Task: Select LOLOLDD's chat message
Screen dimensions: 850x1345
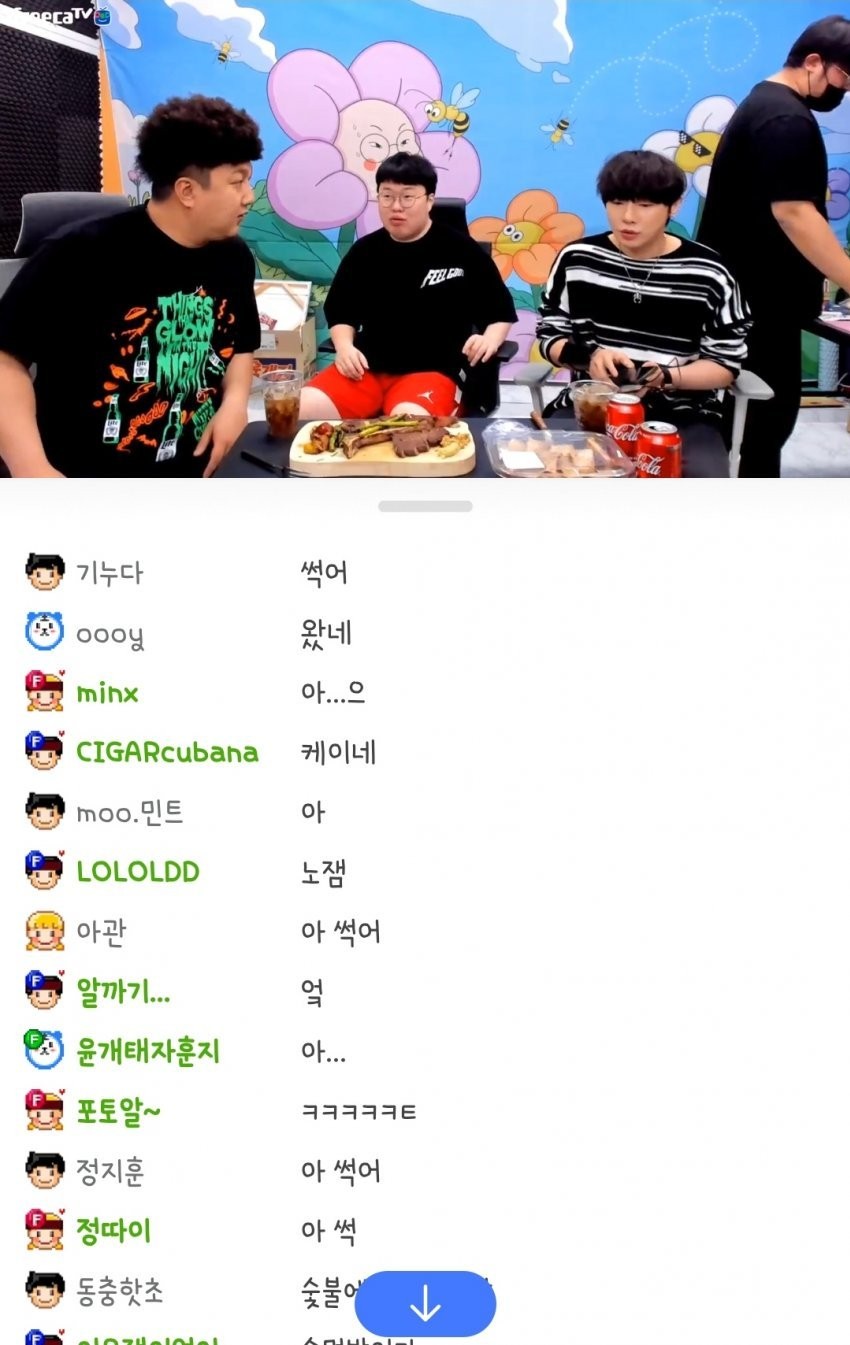Action: [x=323, y=872]
